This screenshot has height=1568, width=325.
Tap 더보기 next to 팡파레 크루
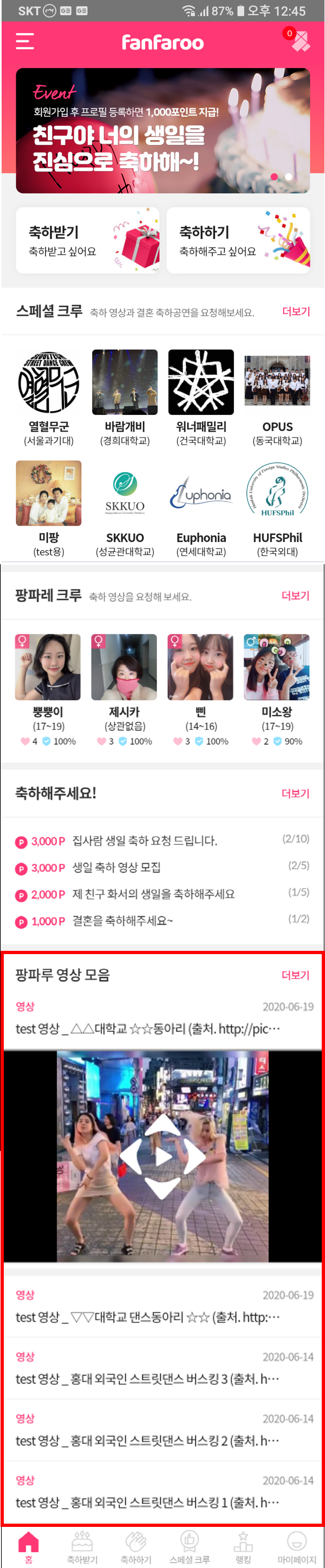click(x=295, y=596)
